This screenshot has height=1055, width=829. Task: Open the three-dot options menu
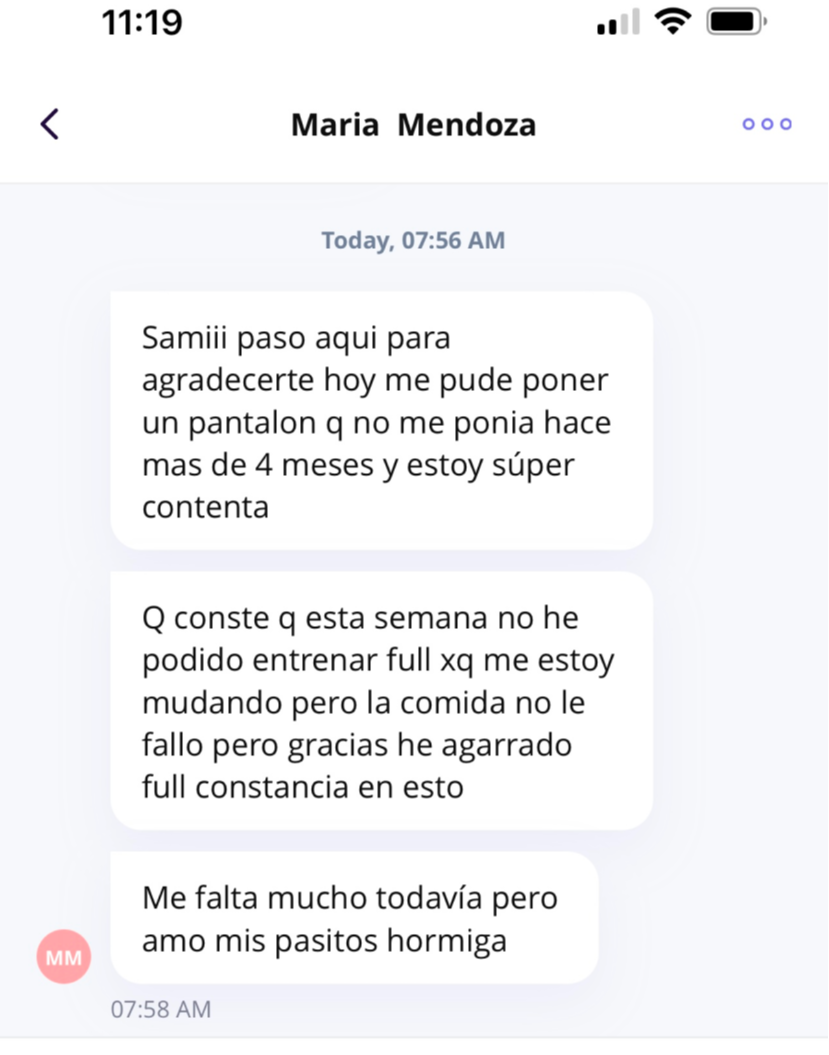[x=767, y=124]
